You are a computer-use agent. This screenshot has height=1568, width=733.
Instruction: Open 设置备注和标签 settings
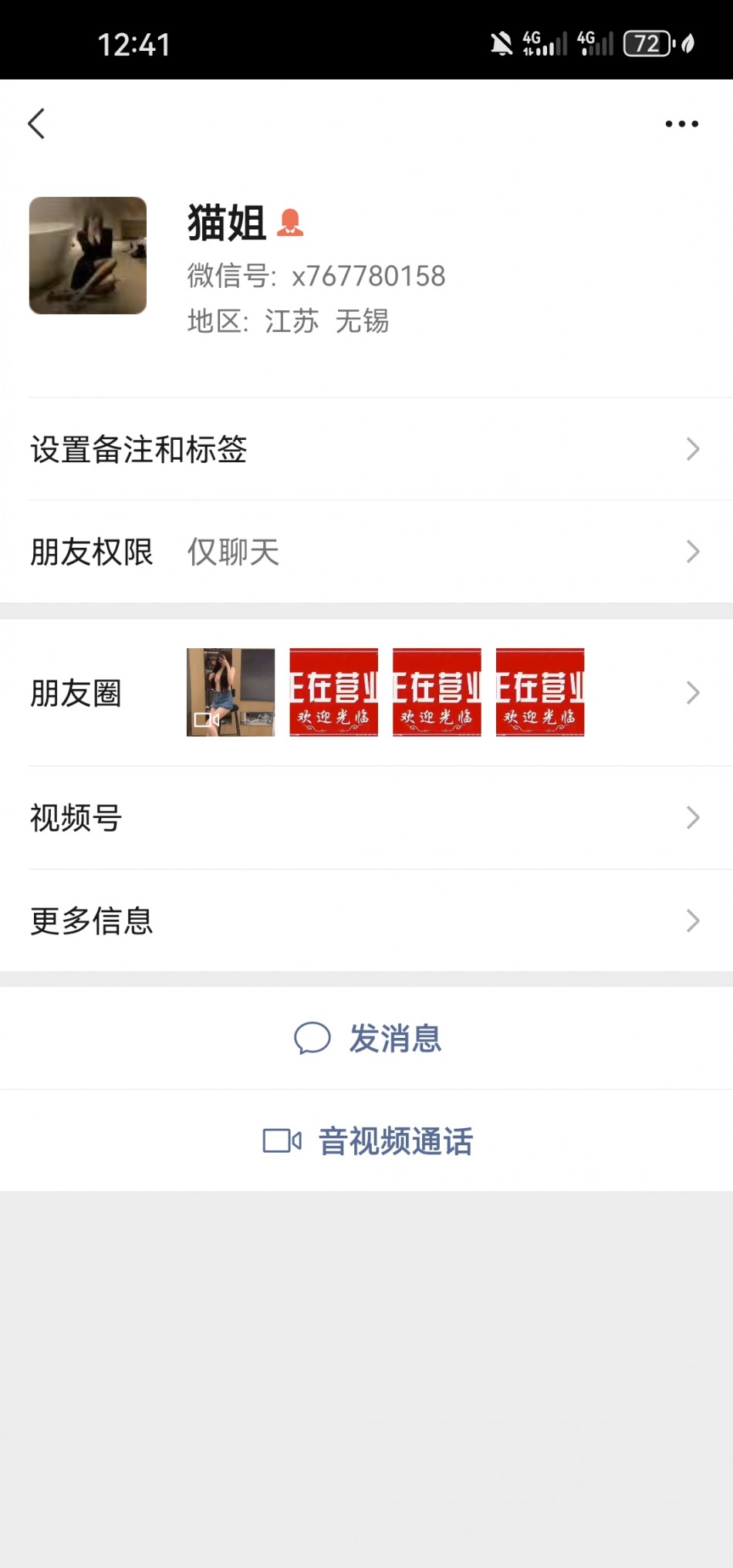tap(366, 449)
